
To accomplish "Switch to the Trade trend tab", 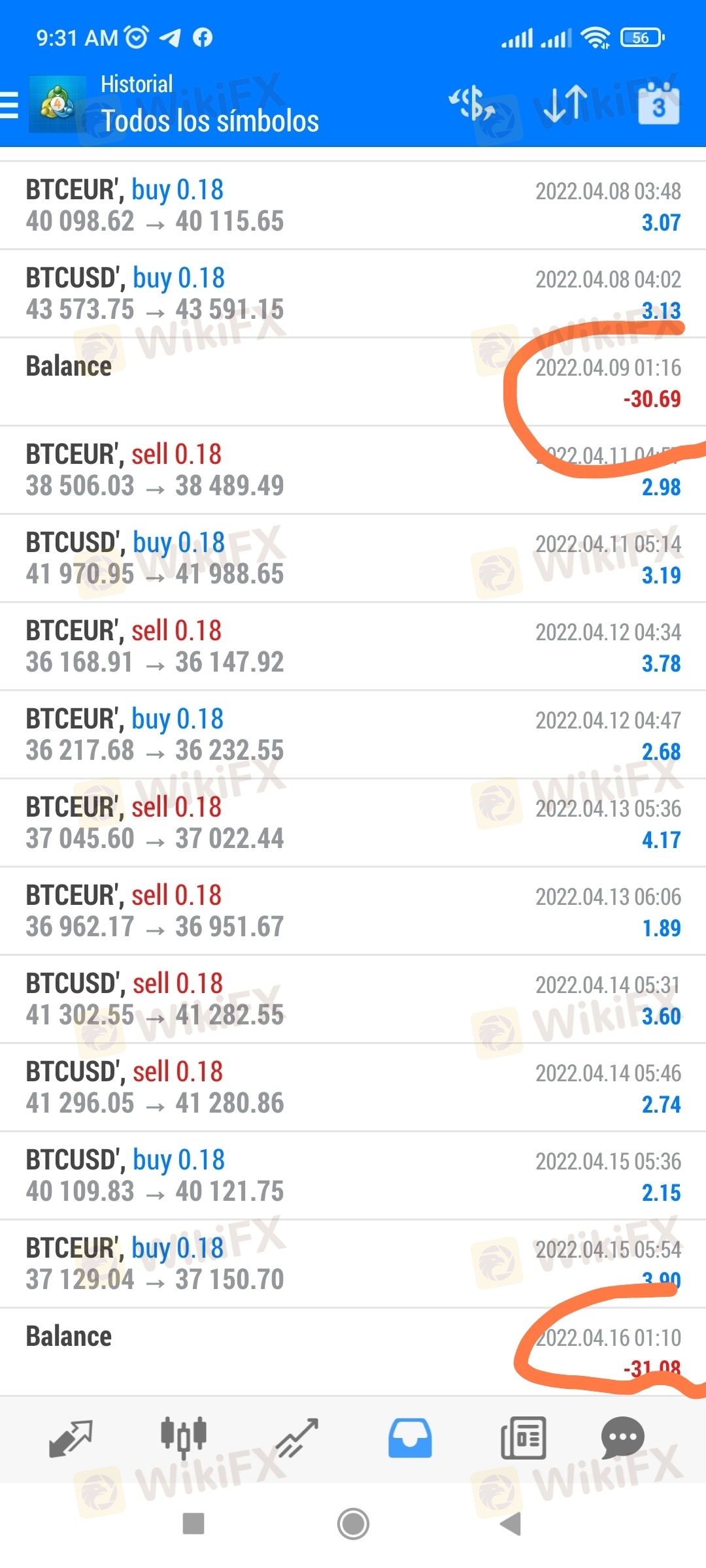I will click(x=297, y=1438).
